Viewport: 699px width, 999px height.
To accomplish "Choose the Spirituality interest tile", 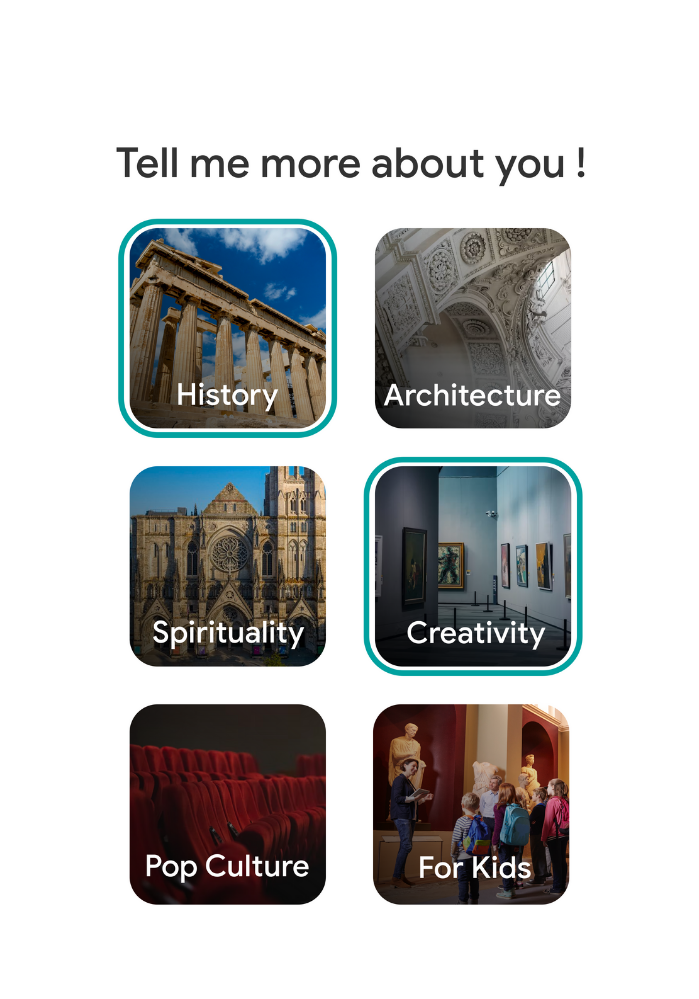I will [228, 566].
